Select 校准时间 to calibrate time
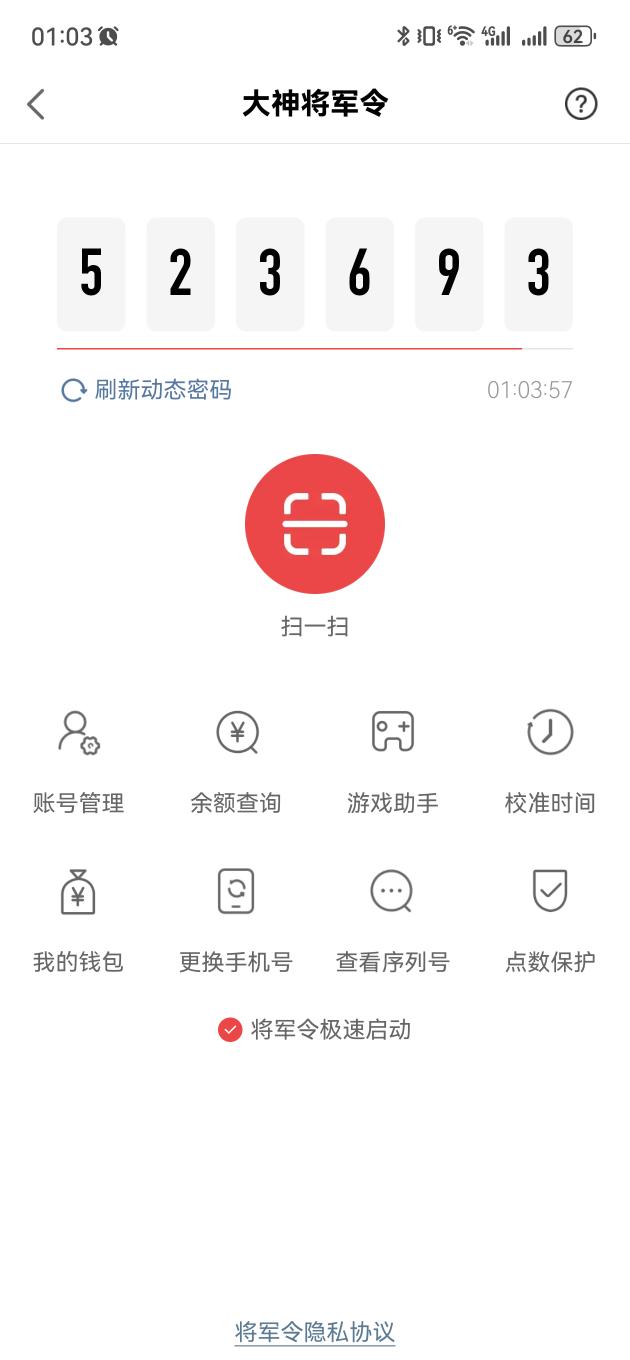The height and width of the screenshot is (1360, 630). [550, 761]
